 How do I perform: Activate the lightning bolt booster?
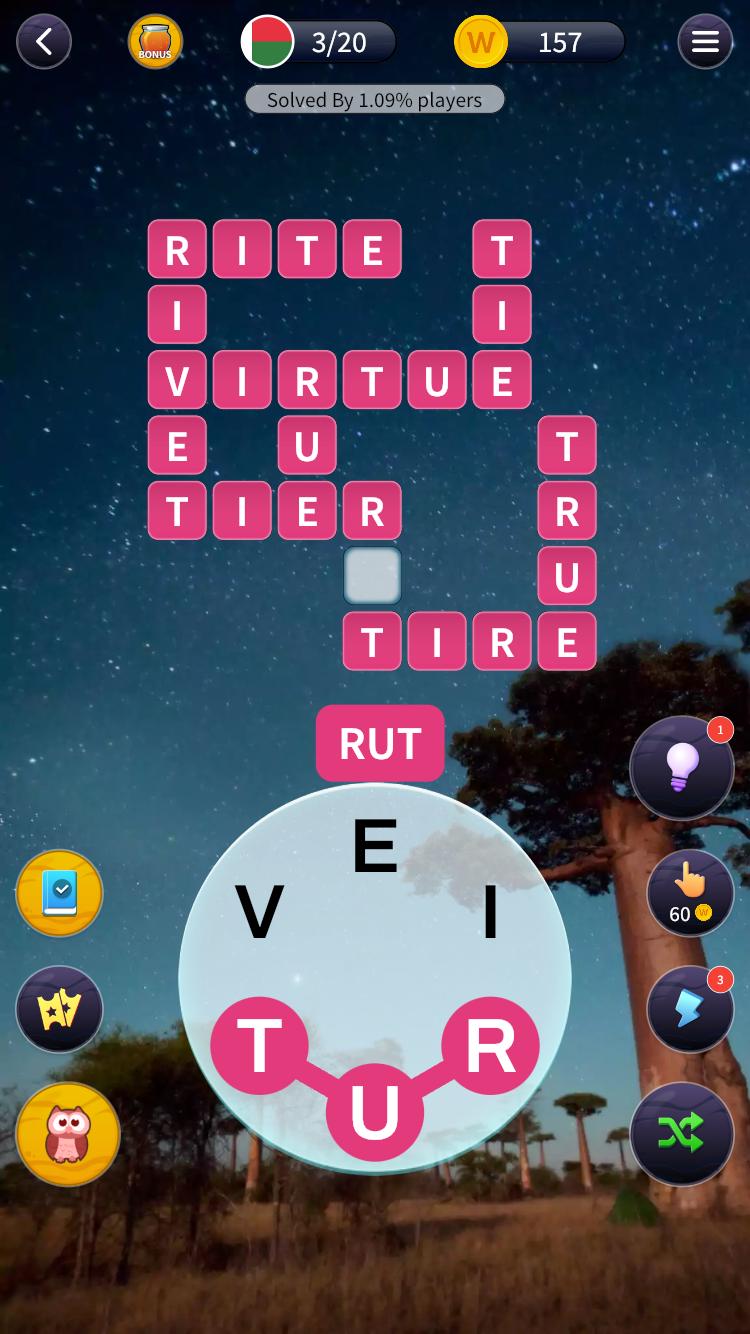click(x=690, y=1009)
